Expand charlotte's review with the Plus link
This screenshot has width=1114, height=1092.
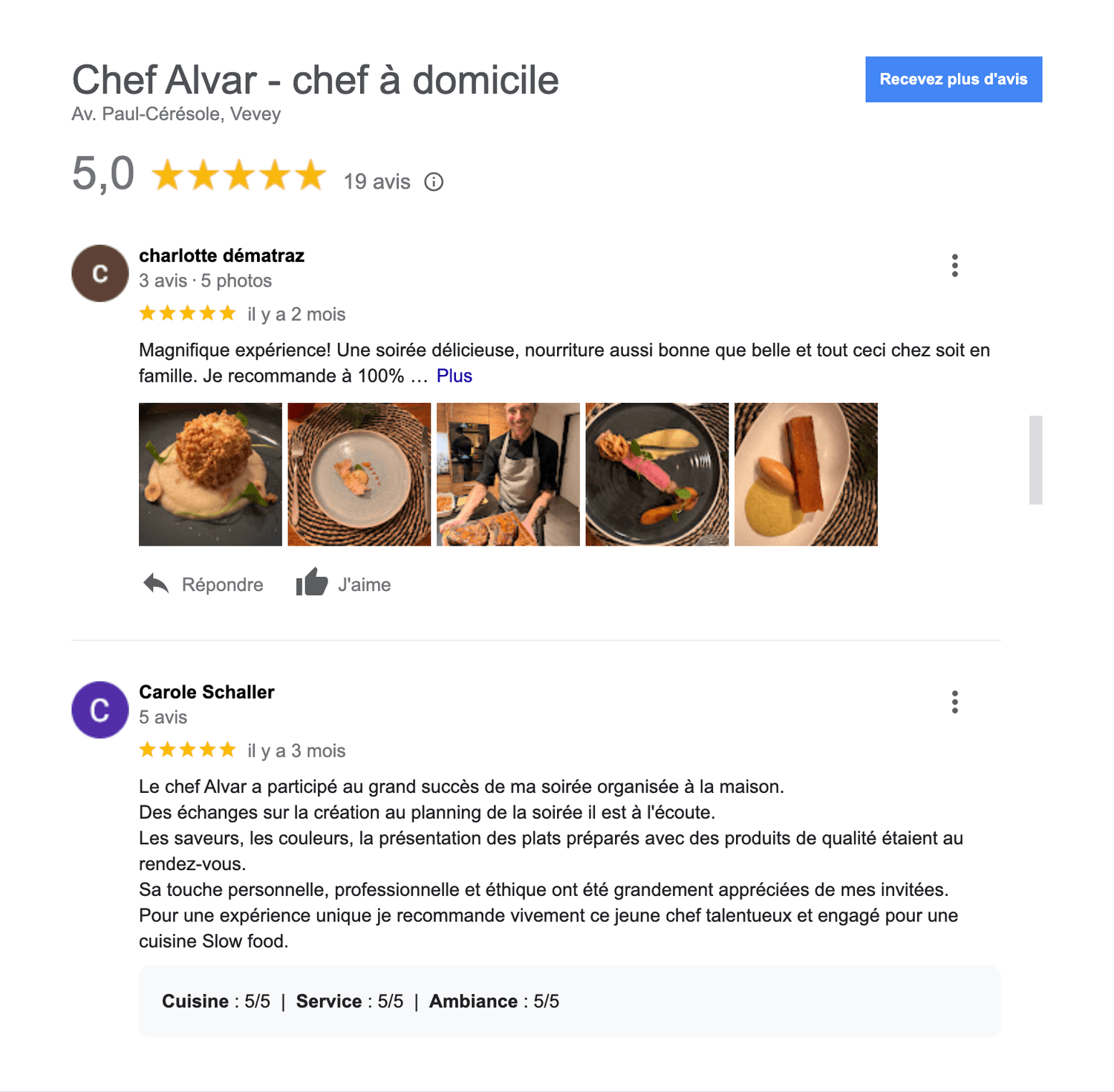pyautogui.click(x=454, y=376)
